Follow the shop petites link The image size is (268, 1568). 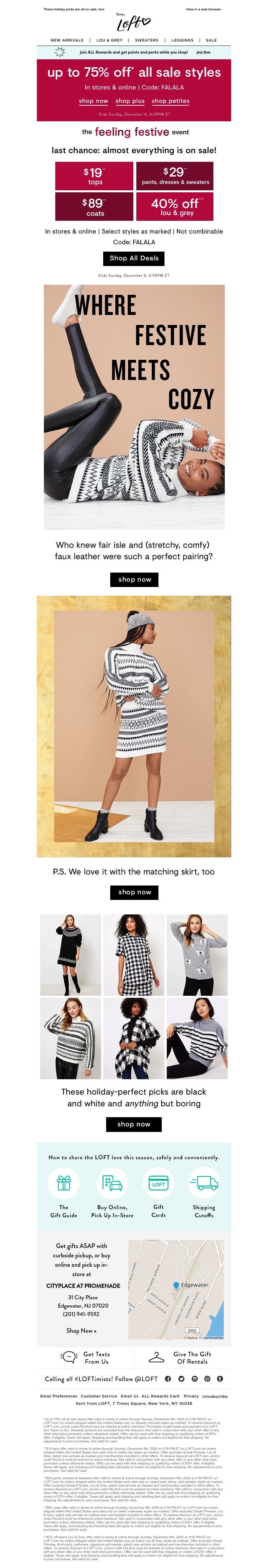click(171, 101)
